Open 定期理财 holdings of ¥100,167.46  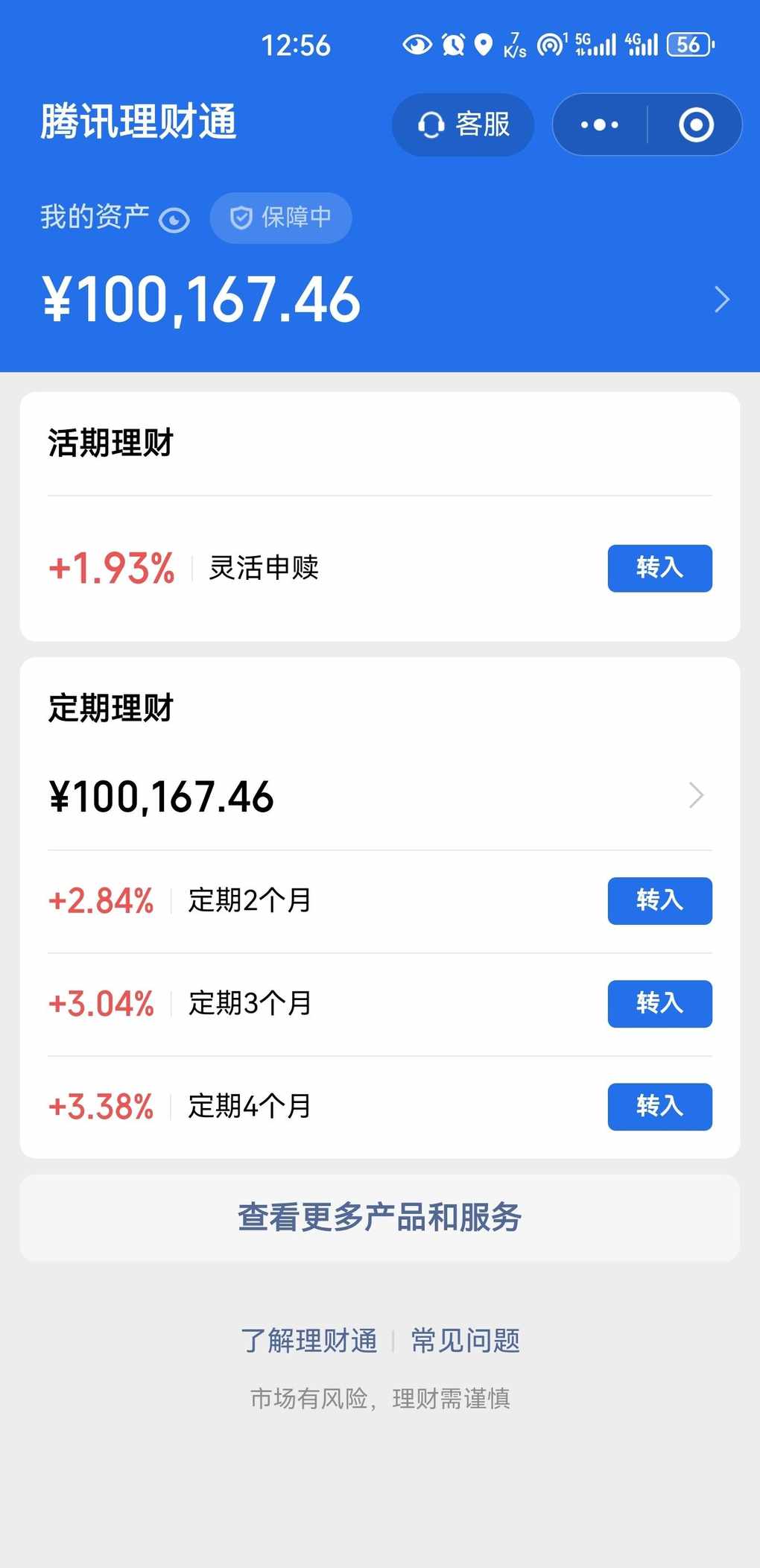(x=380, y=796)
